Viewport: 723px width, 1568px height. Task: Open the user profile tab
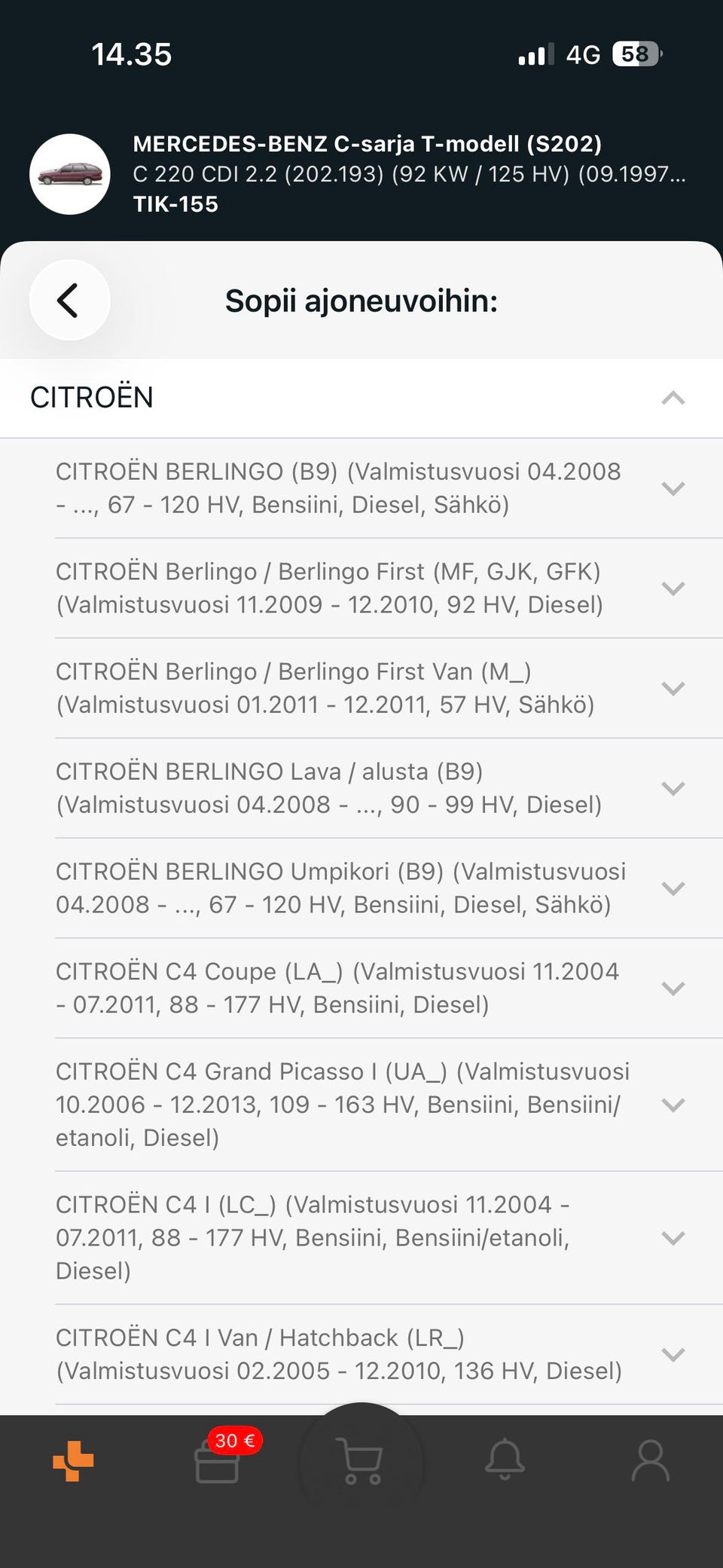point(650,1461)
